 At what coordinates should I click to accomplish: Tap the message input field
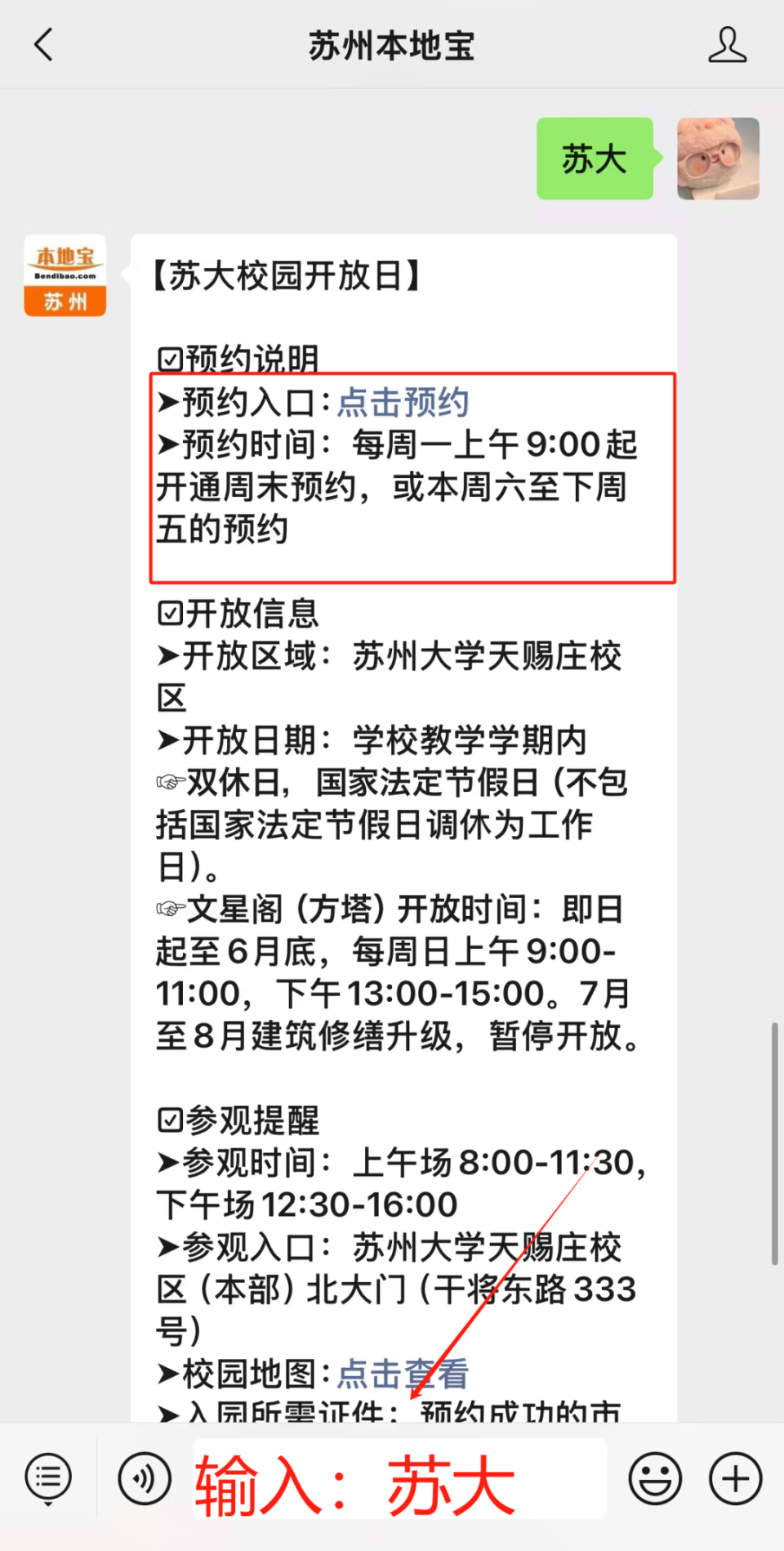coord(400,1477)
